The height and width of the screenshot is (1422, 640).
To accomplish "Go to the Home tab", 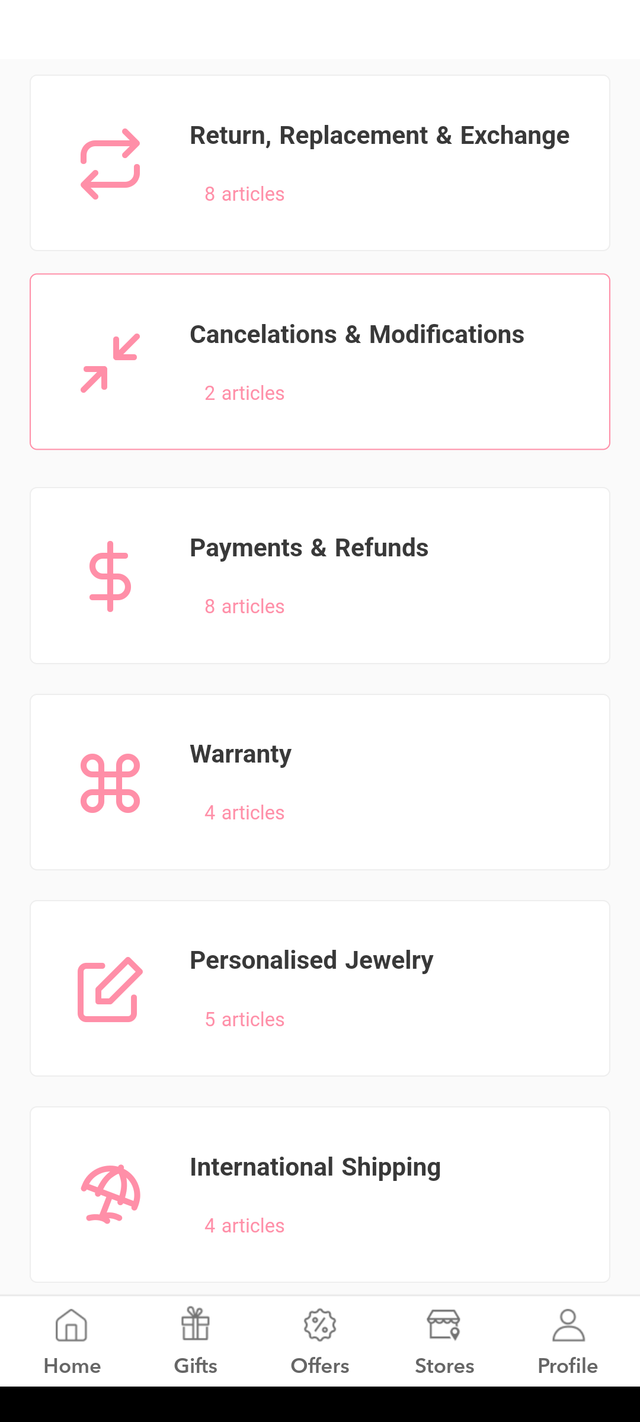I will tap(72, 1341).
